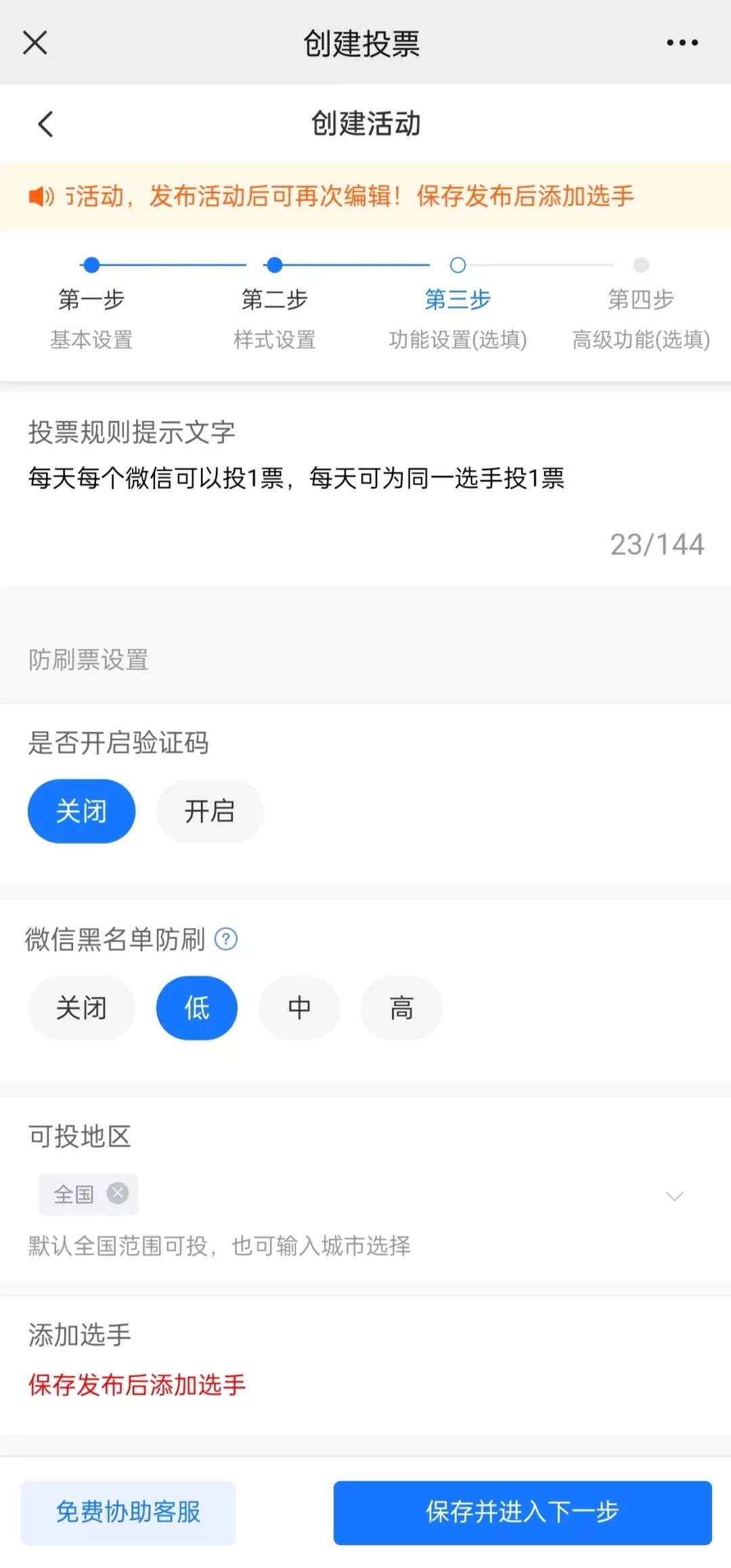Image resolution: width=731 pixels, height=1568 pixels.
Task: Open the 高级功能 step tab
Action: (639, 340)
